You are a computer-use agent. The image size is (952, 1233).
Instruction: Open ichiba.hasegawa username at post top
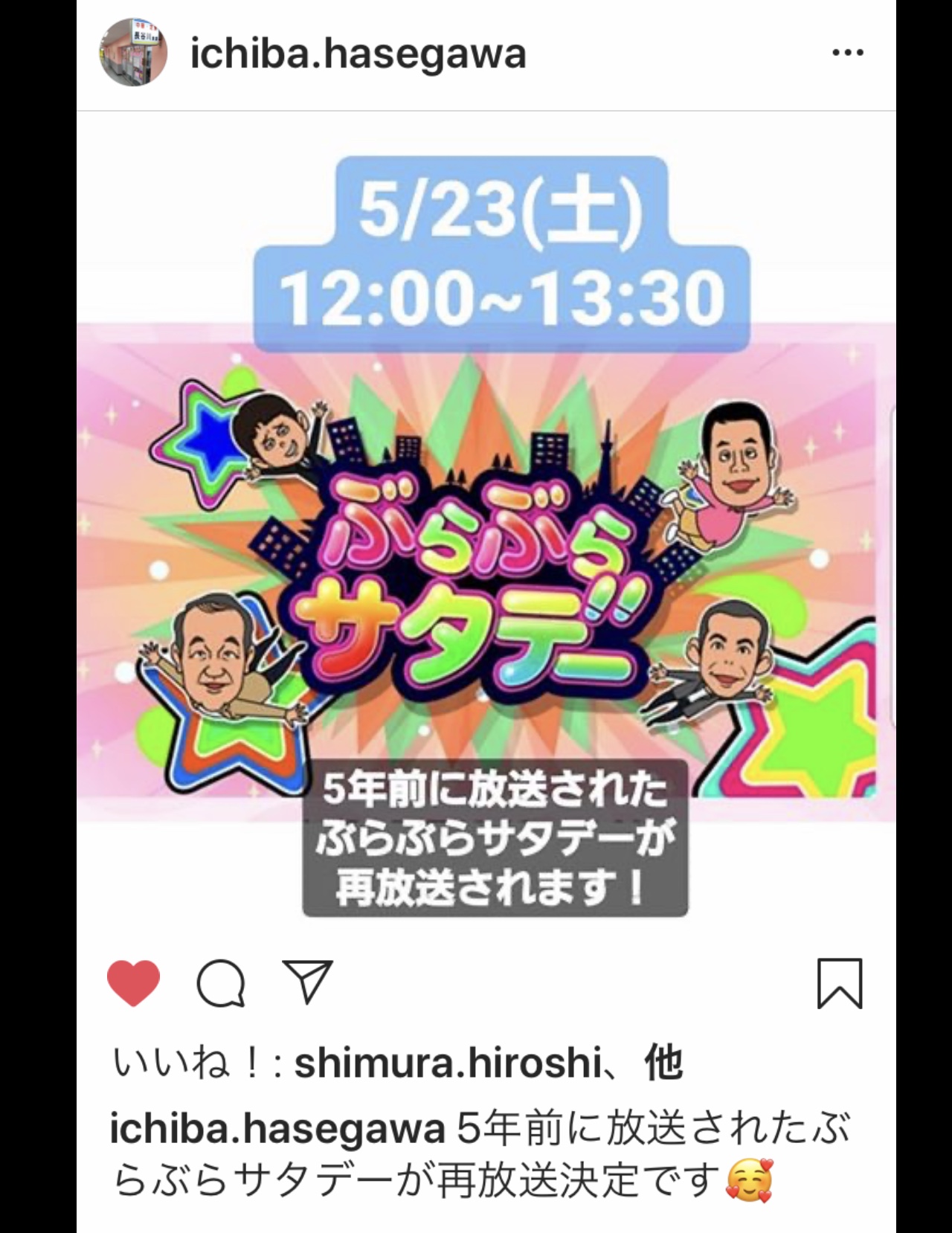pos(358,54)
